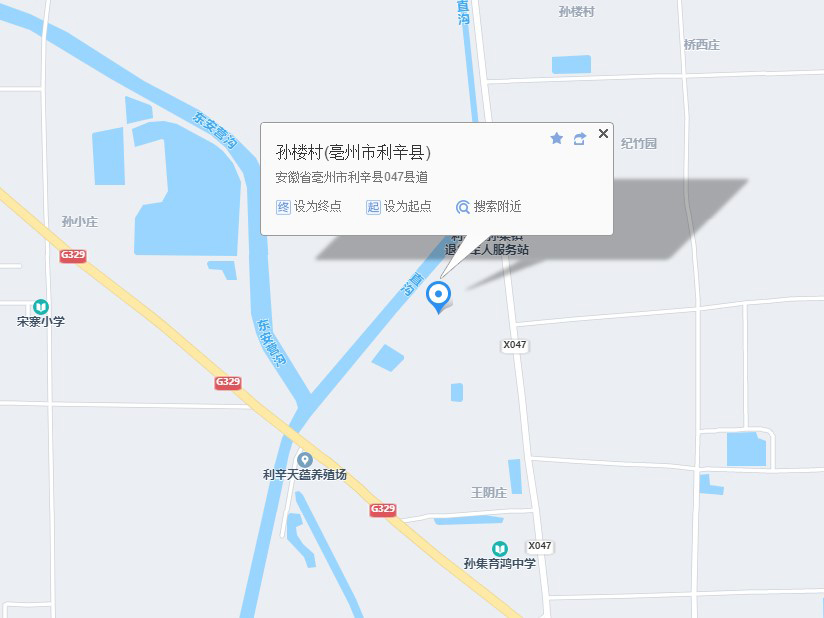Select the 宋寨小学 map point
Image resolution: width=824 pixels, height=618 pixels.
pyautogui.click(x=40, y=307)
